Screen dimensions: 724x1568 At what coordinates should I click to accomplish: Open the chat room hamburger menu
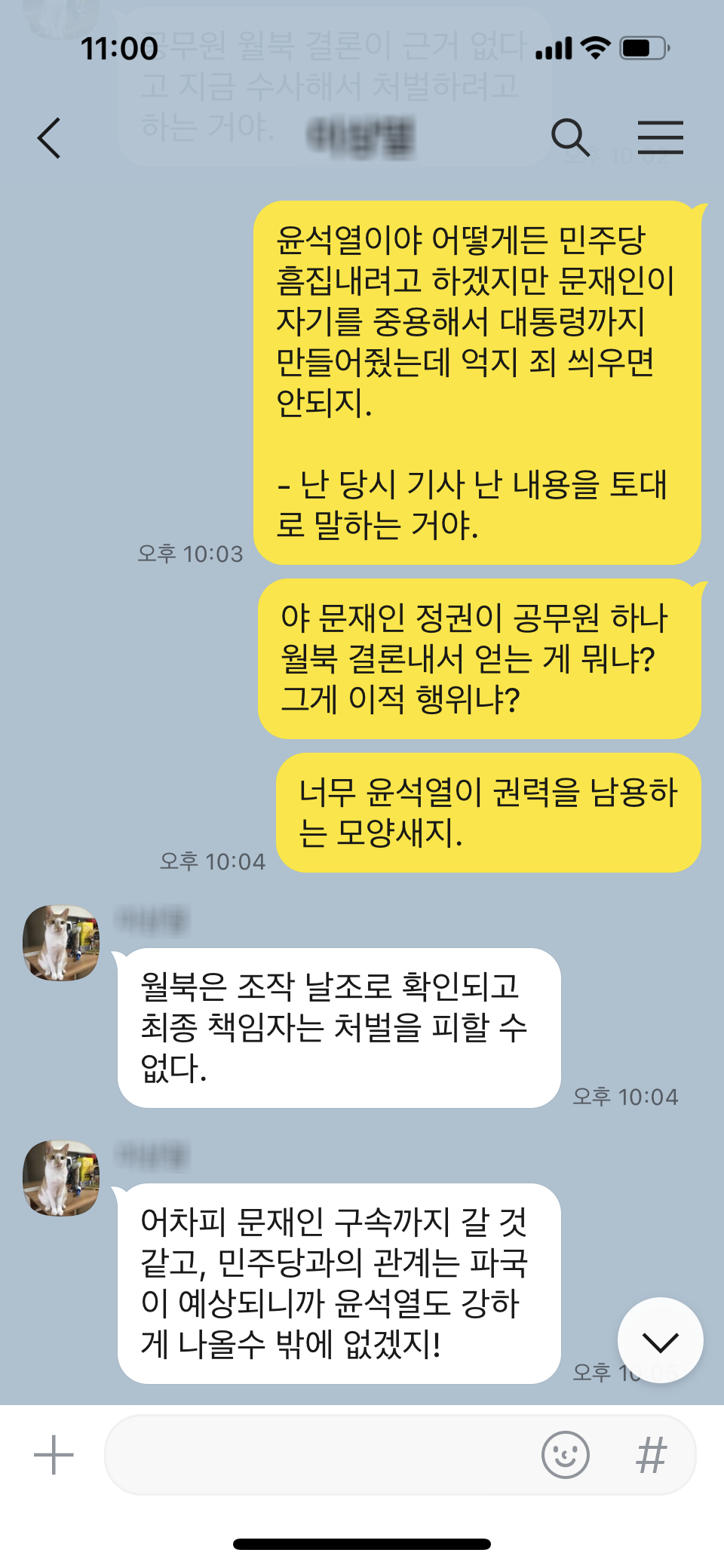[x=661, y=137]
